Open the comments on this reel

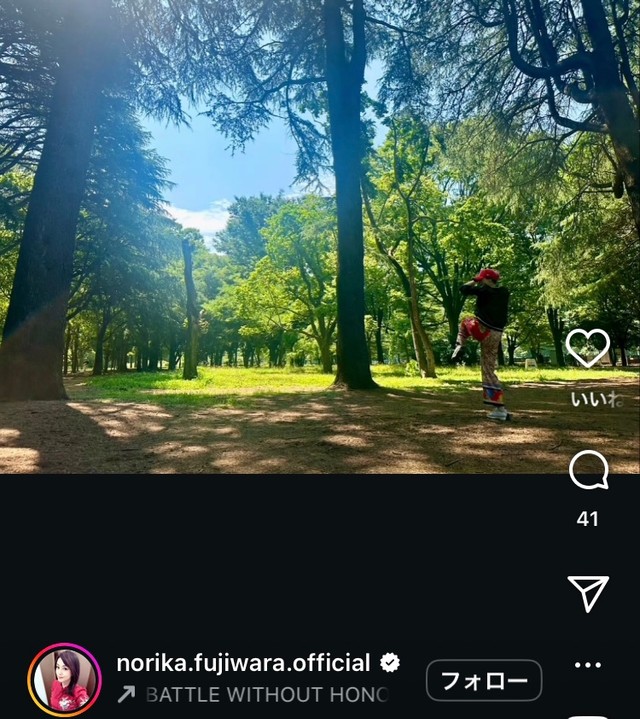pyautogui.click(x=588, y=470)
